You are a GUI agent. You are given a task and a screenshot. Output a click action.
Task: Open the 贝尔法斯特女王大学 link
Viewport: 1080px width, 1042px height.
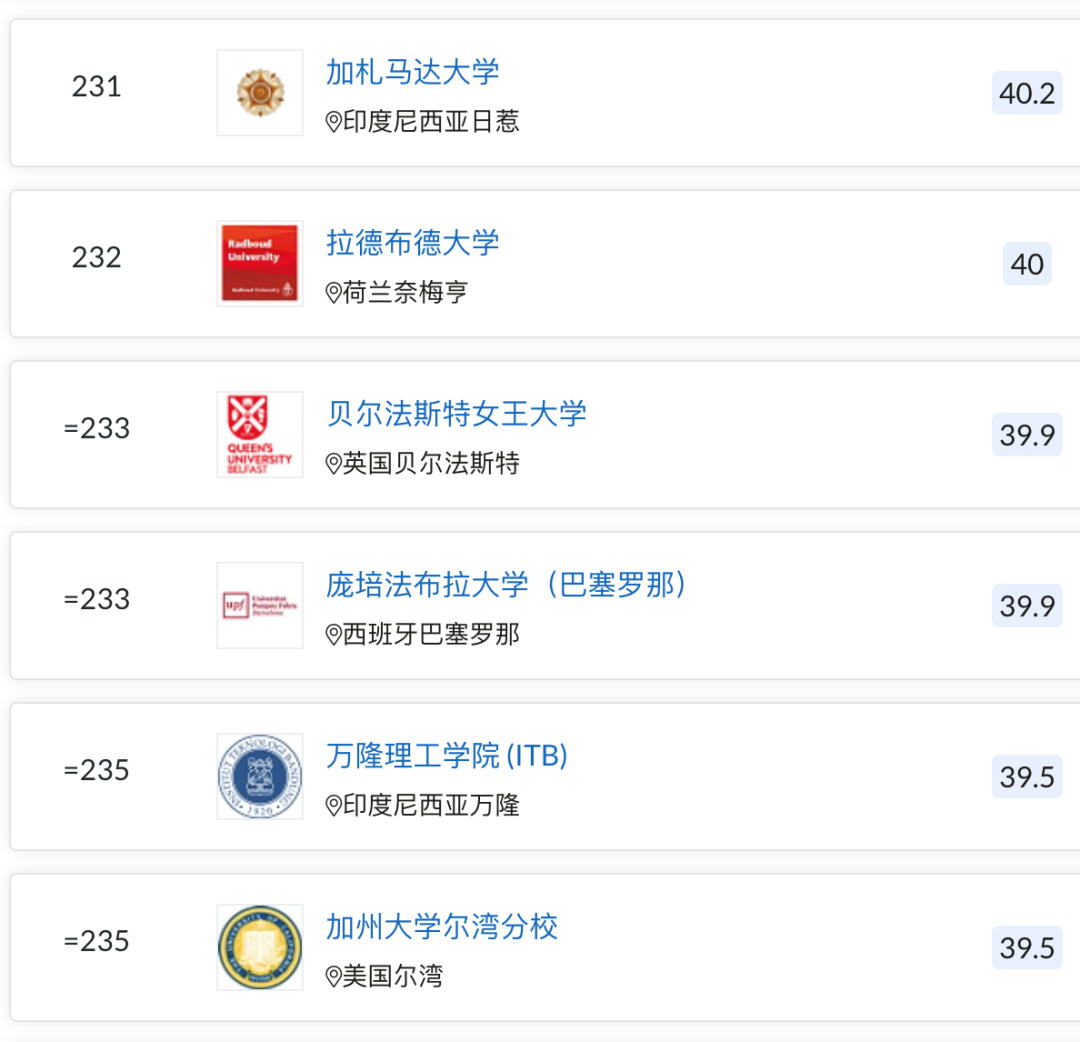(456, 414)
